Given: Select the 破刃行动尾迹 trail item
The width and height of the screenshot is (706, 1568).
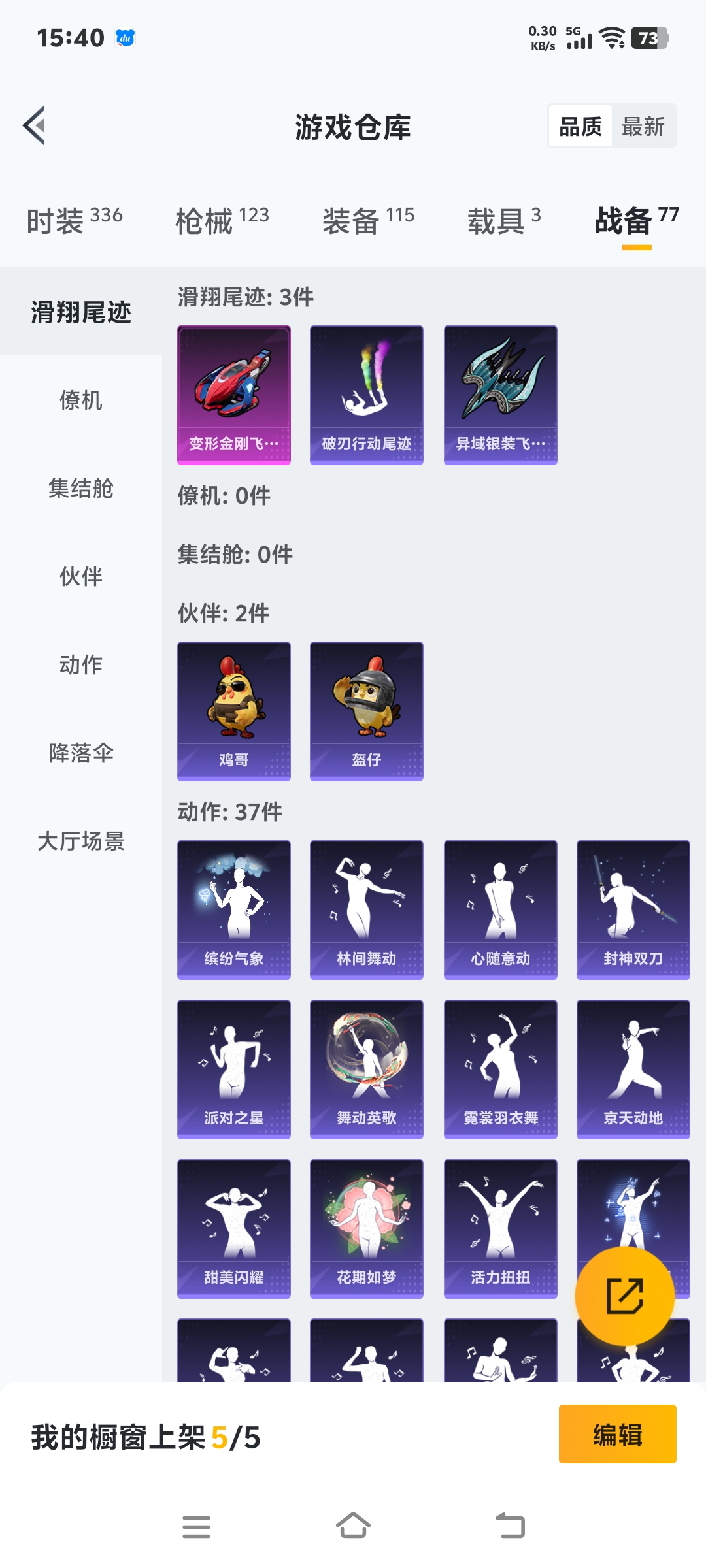Looking at the screenshot, I should [x=367, y=393].
